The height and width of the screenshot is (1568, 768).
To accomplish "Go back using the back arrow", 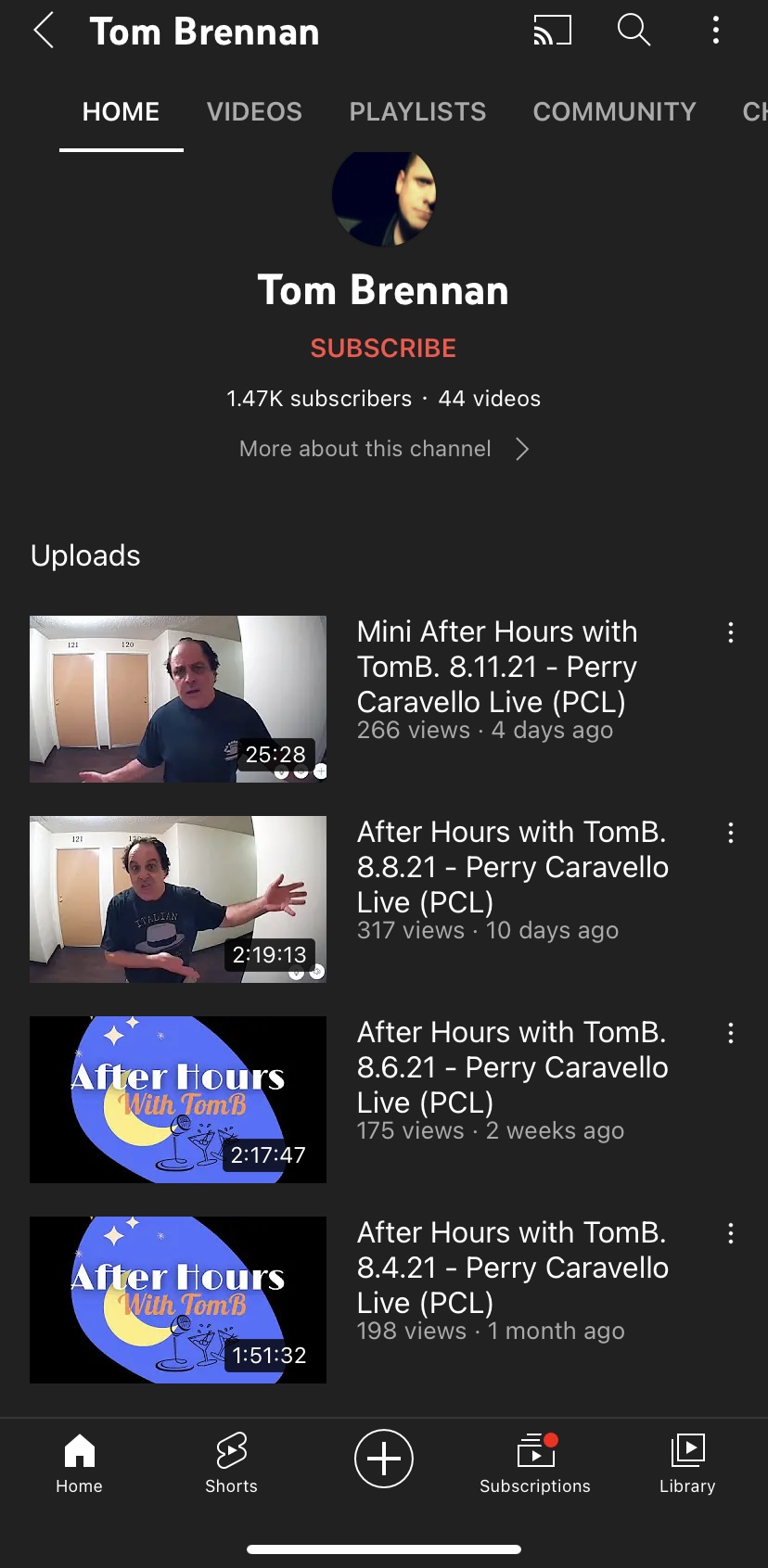I will 44,31.
